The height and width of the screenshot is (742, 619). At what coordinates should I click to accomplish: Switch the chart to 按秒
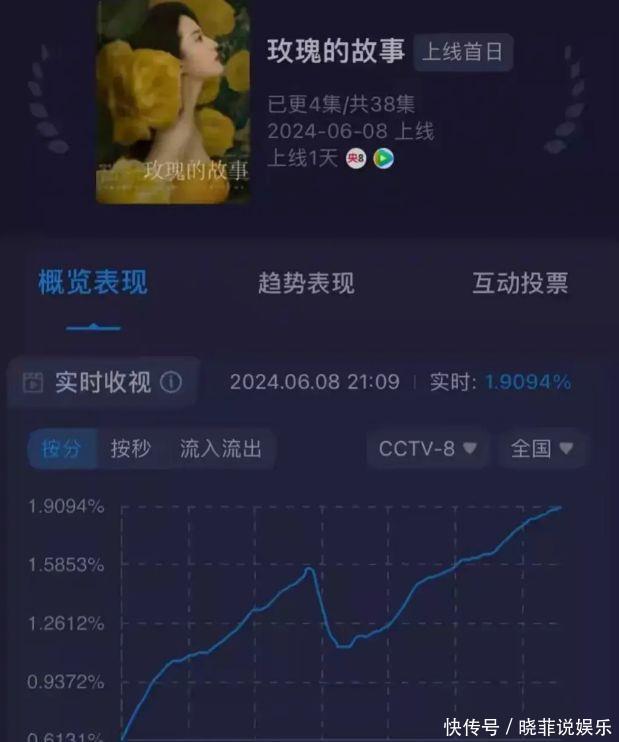tap(131, 449)
